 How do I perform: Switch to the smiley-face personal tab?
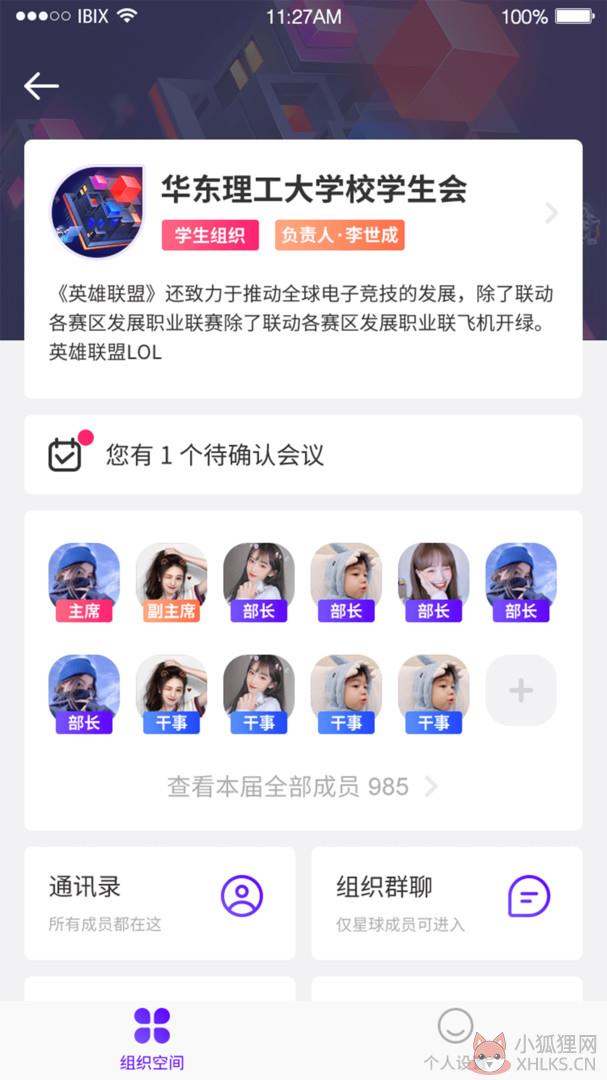point(455,1037)
